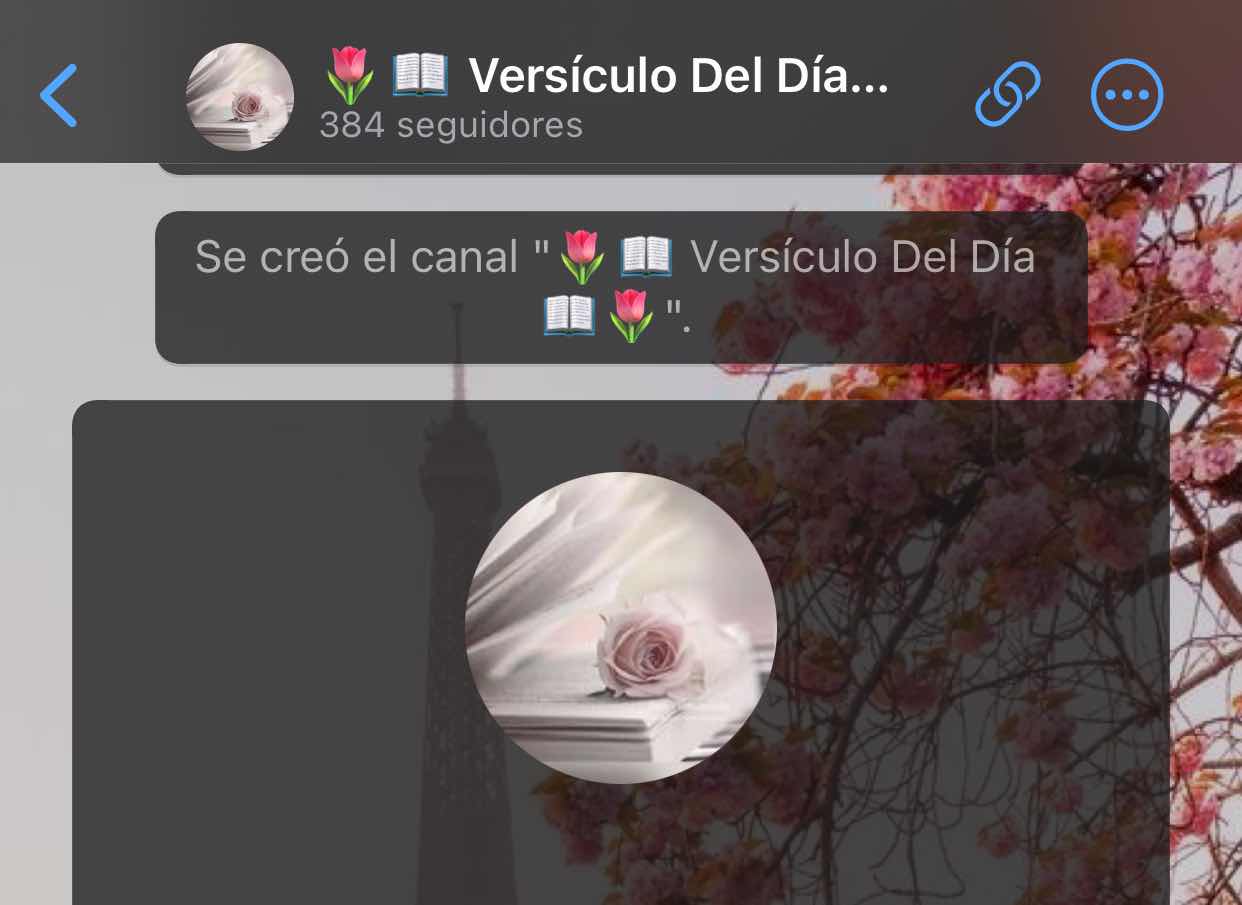Tap the small channel avatar in header
Screen dimensions: 1242x905
coord(240,97)
